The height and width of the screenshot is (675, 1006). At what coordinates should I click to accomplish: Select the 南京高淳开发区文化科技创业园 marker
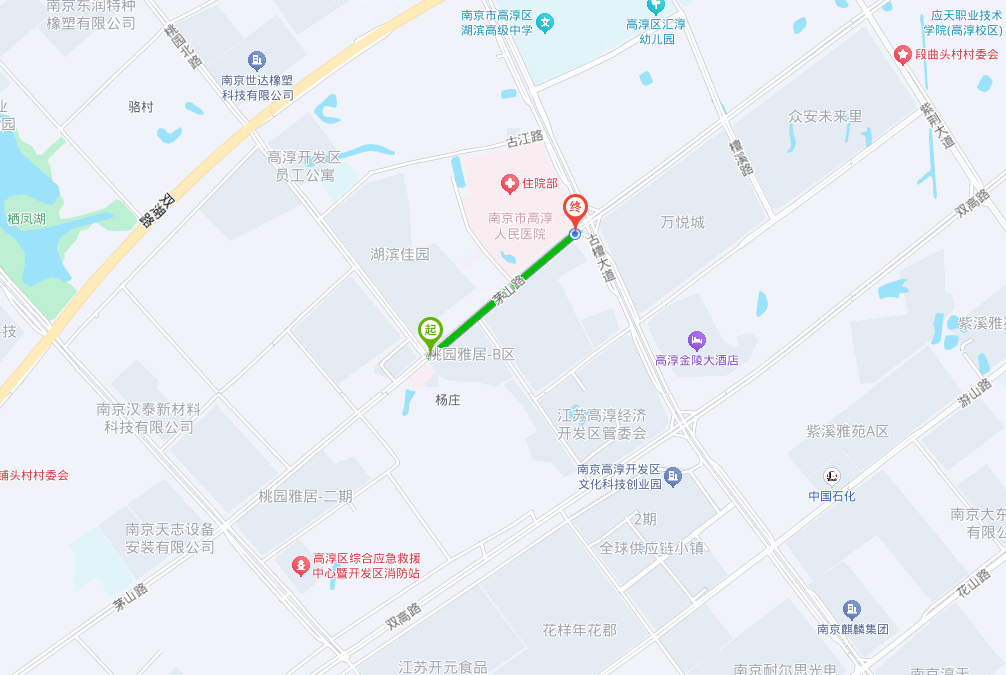point(673,476)
